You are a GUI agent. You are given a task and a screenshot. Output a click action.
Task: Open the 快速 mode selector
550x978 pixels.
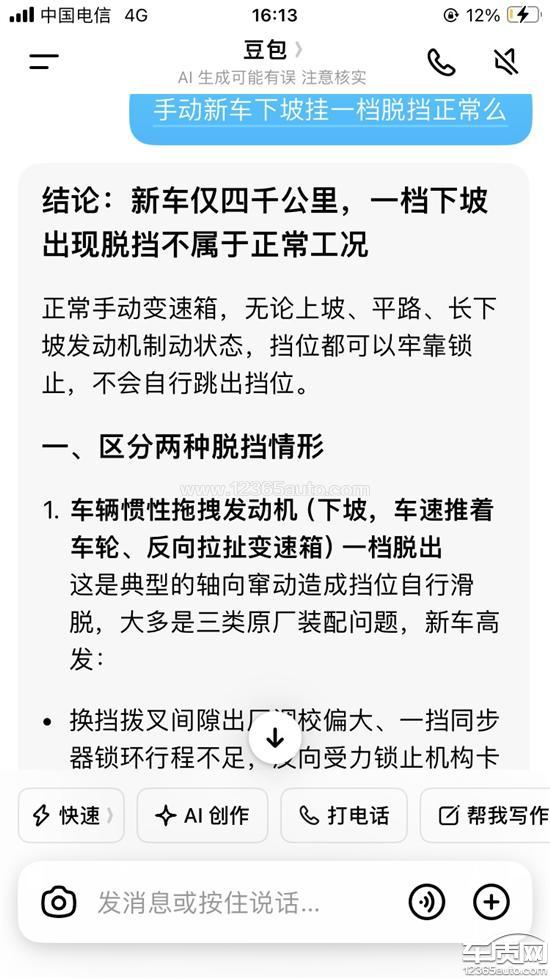[71, 815]
